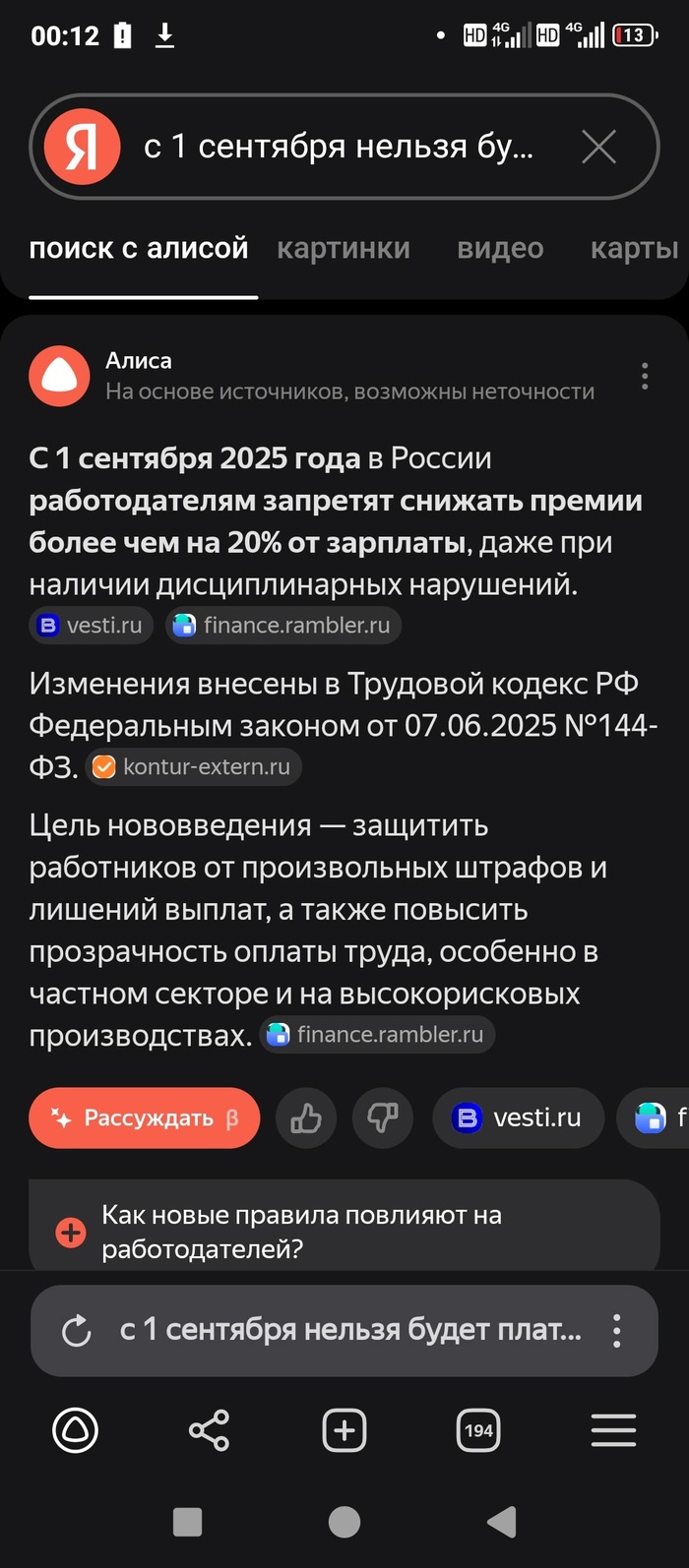Viewport: 689px width, 1568px height.
Task: Open the overflow menu on Алиса's answer
Action: click(x=645, y=376)
